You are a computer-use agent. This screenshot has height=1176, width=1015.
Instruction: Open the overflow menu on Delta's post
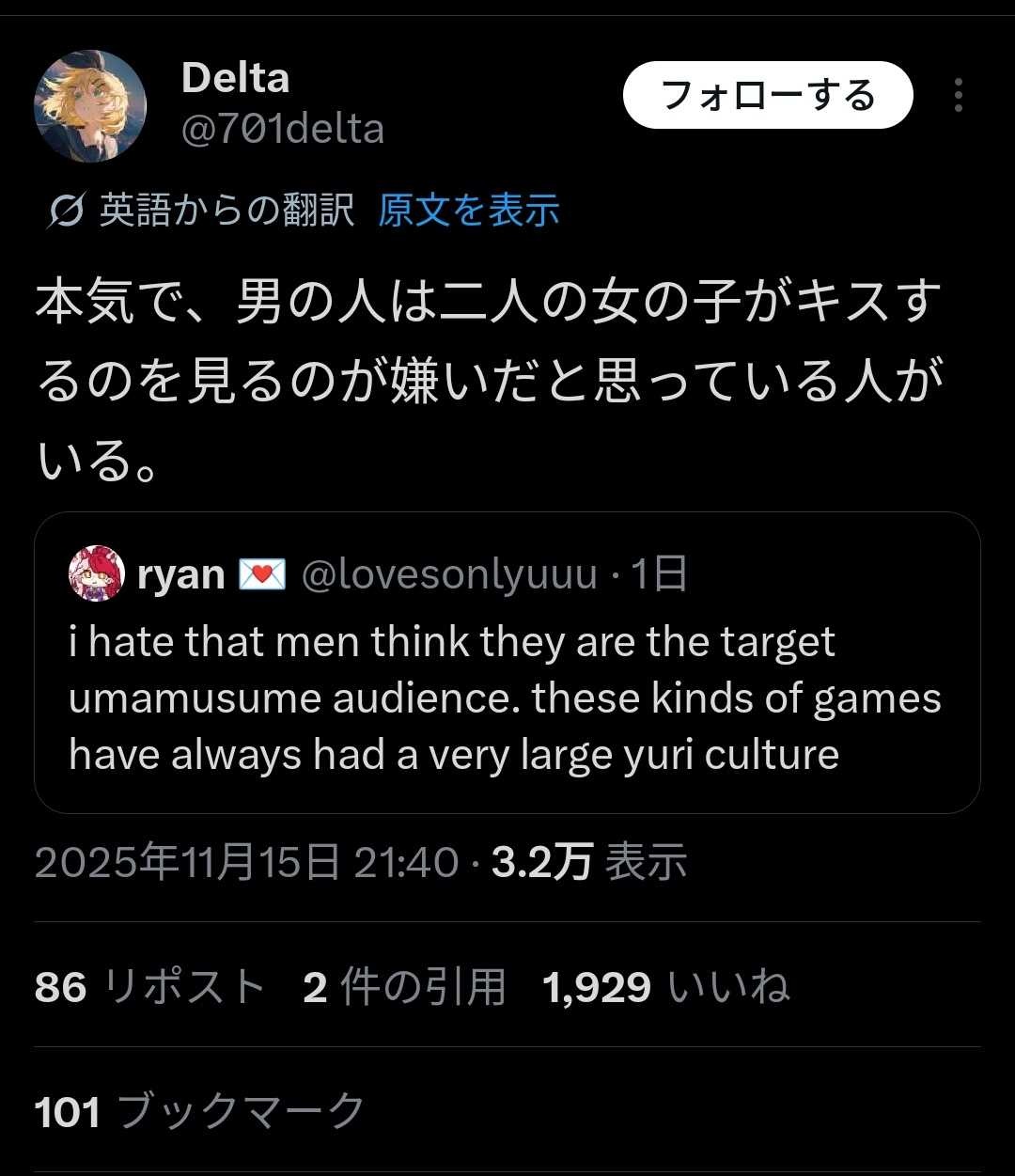[x=958, y=96]
